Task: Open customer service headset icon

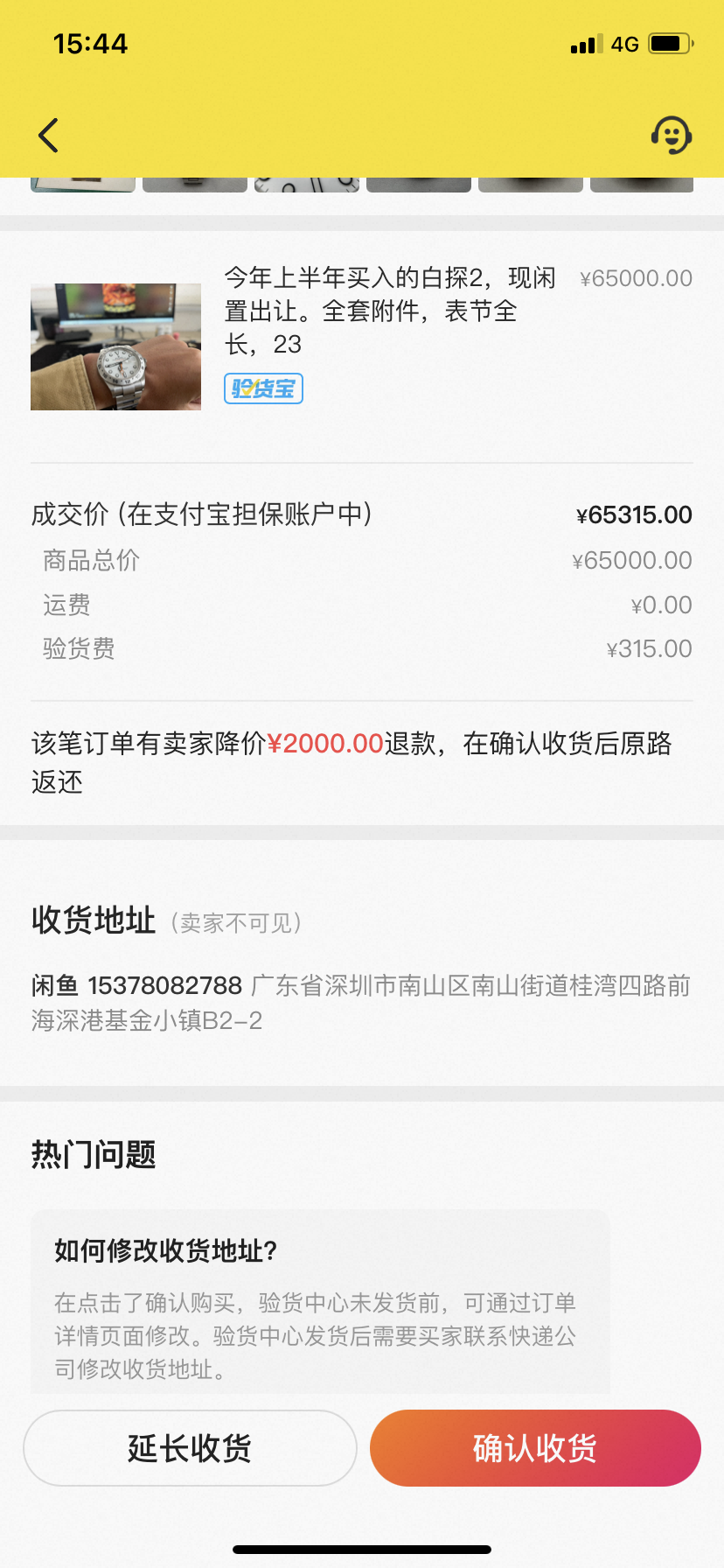Action: coord(671,136)
